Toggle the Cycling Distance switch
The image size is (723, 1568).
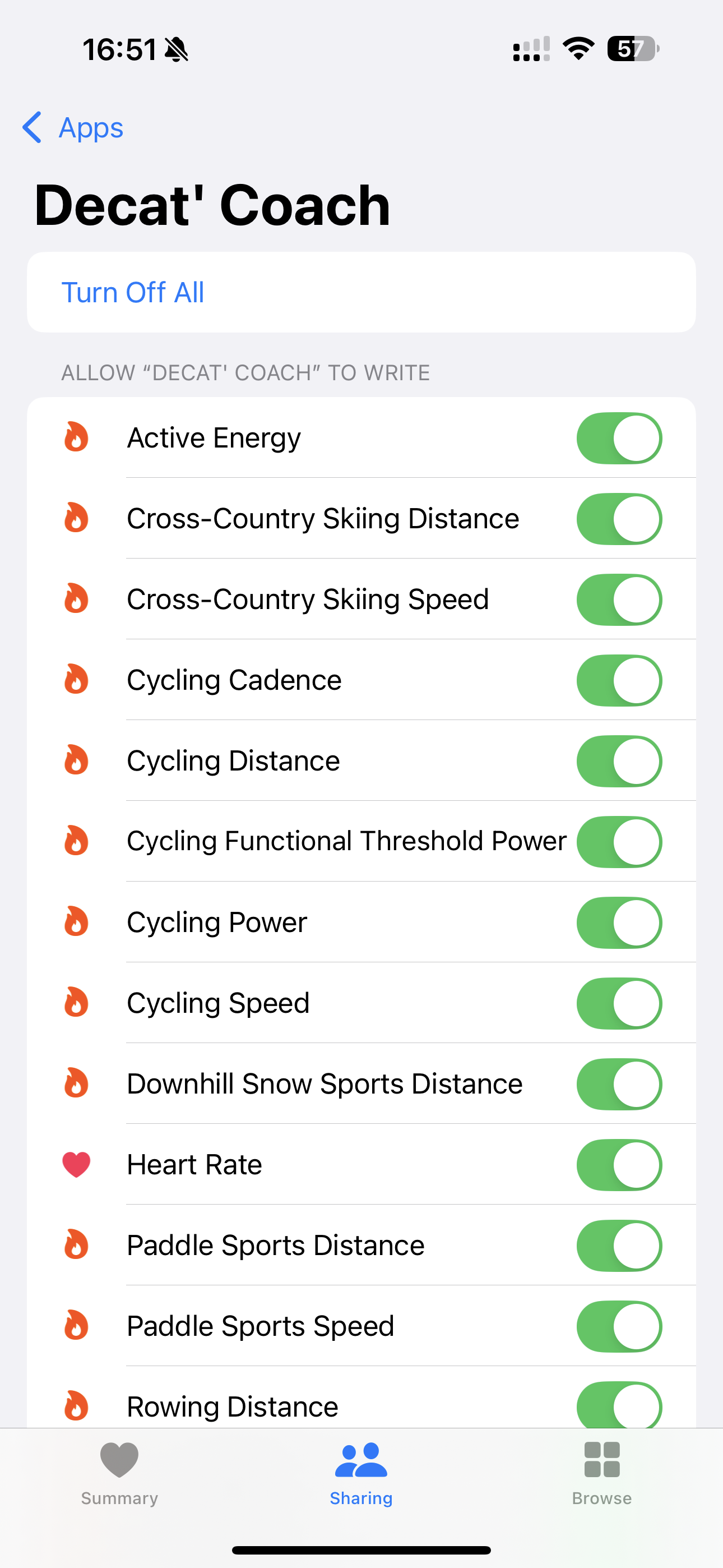pyautogui.click(x=618, y=762)
